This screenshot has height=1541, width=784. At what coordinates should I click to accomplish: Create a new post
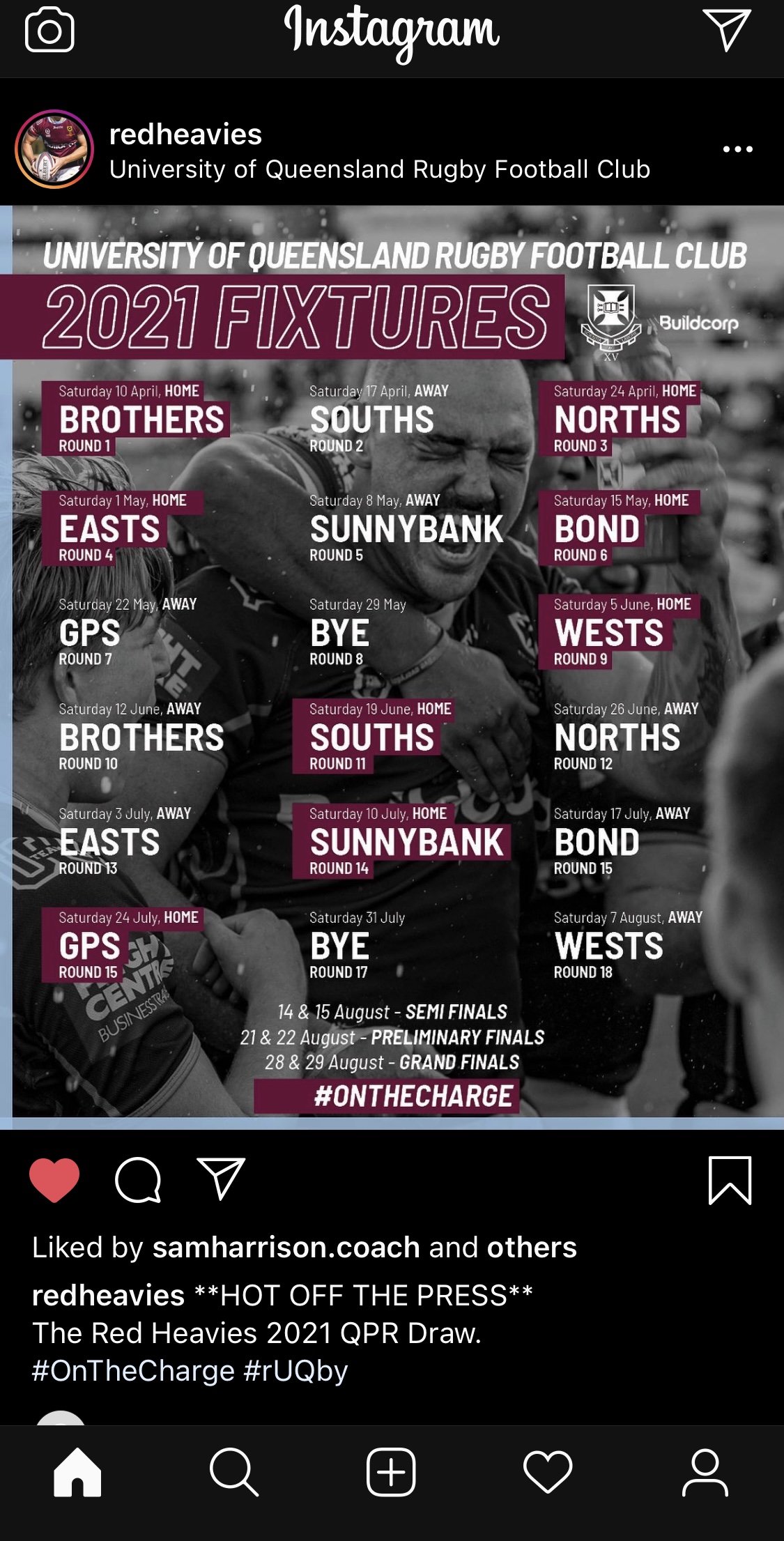click(x=391, y=1472)
